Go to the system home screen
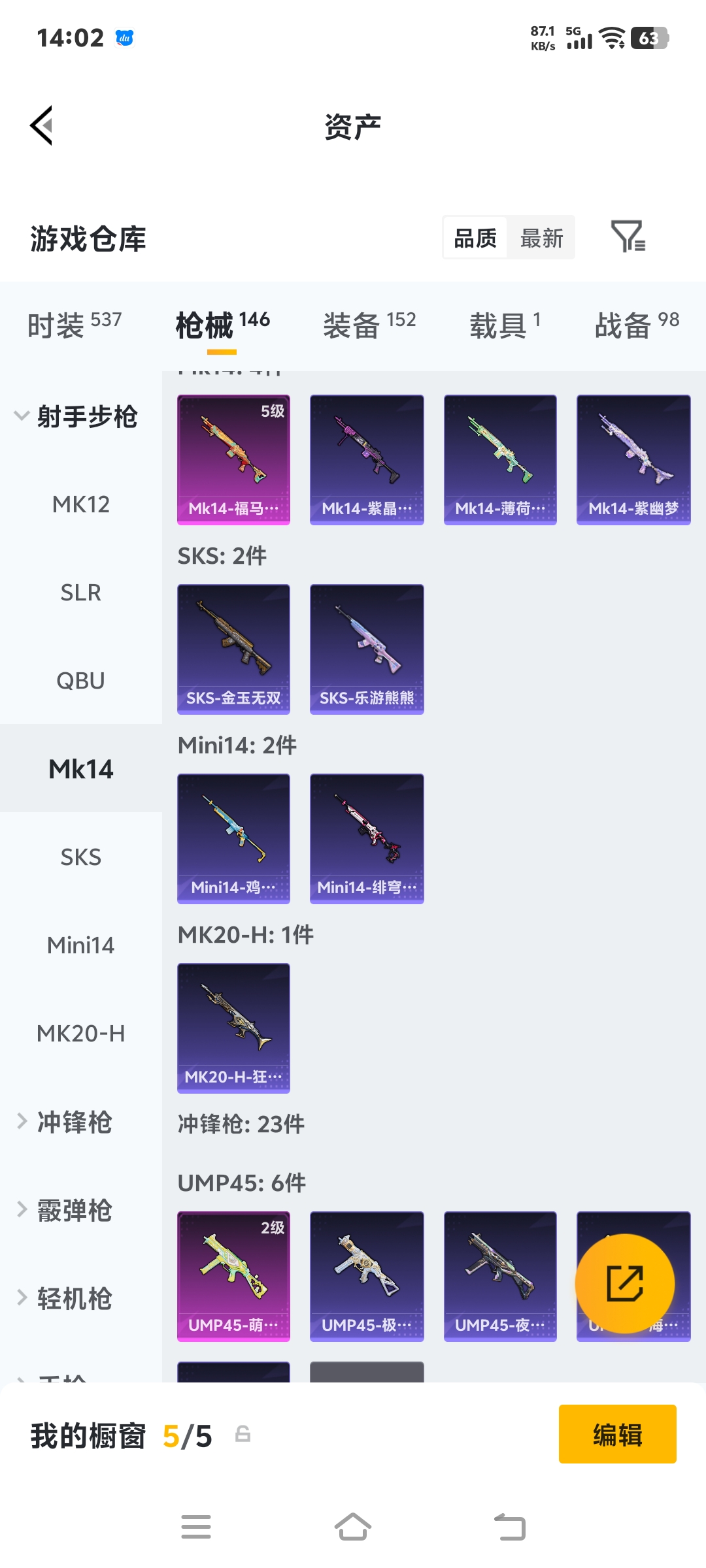 point(353,1527)
